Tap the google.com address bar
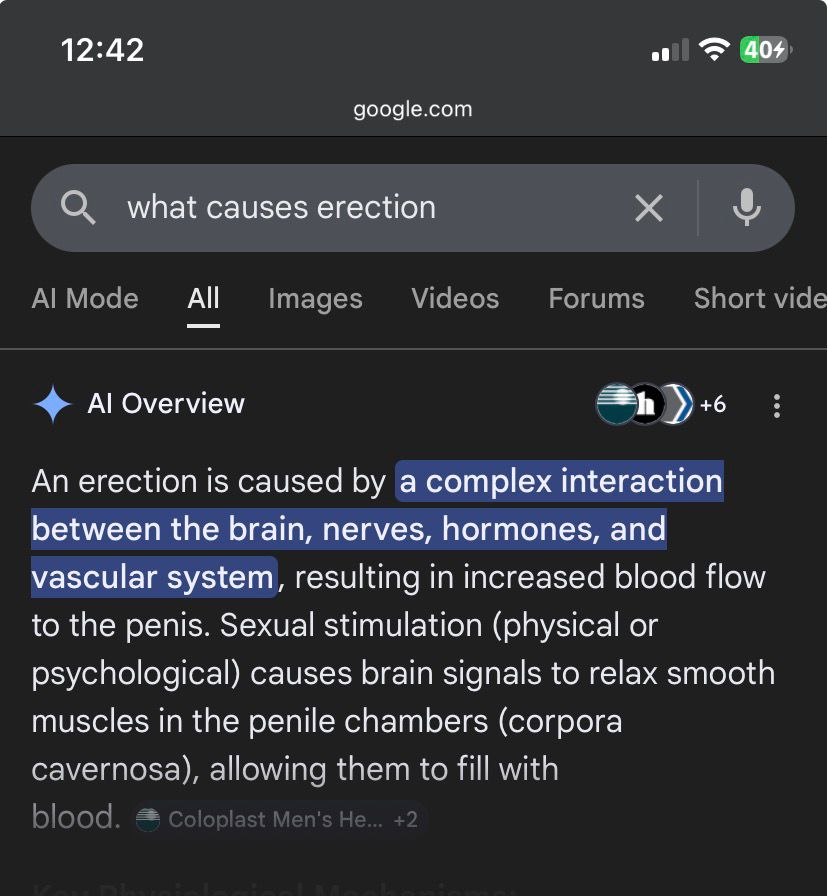Screen dimensions: 828x896 [x=413, y=109]
